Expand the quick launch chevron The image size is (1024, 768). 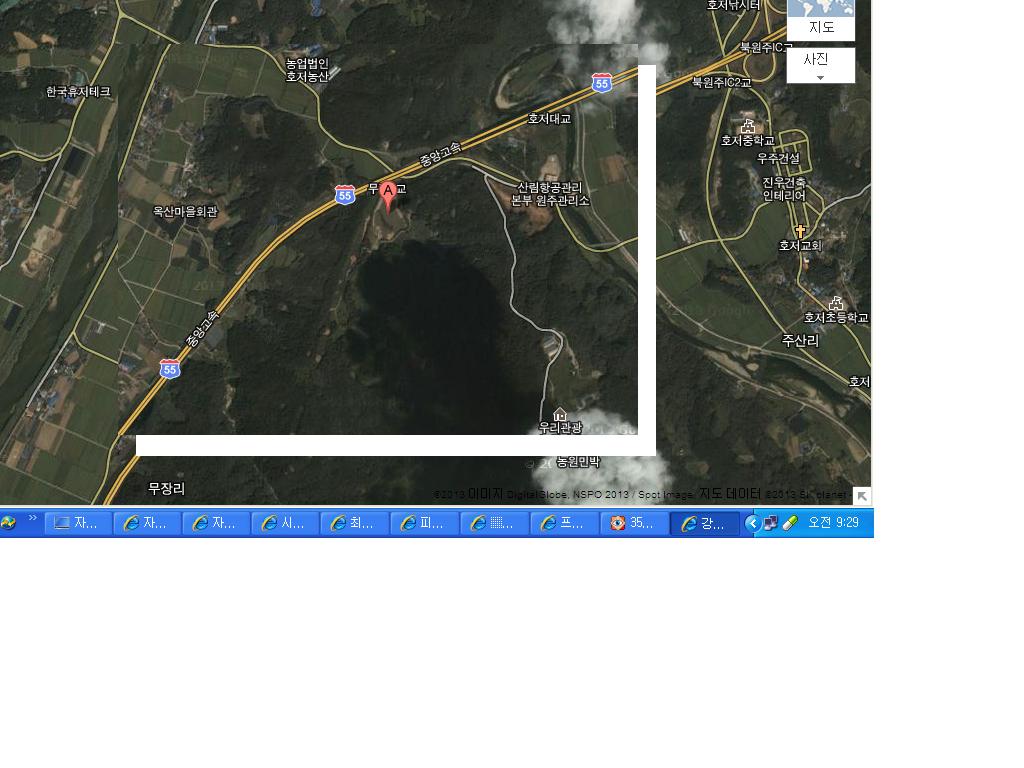coord(32,518)
